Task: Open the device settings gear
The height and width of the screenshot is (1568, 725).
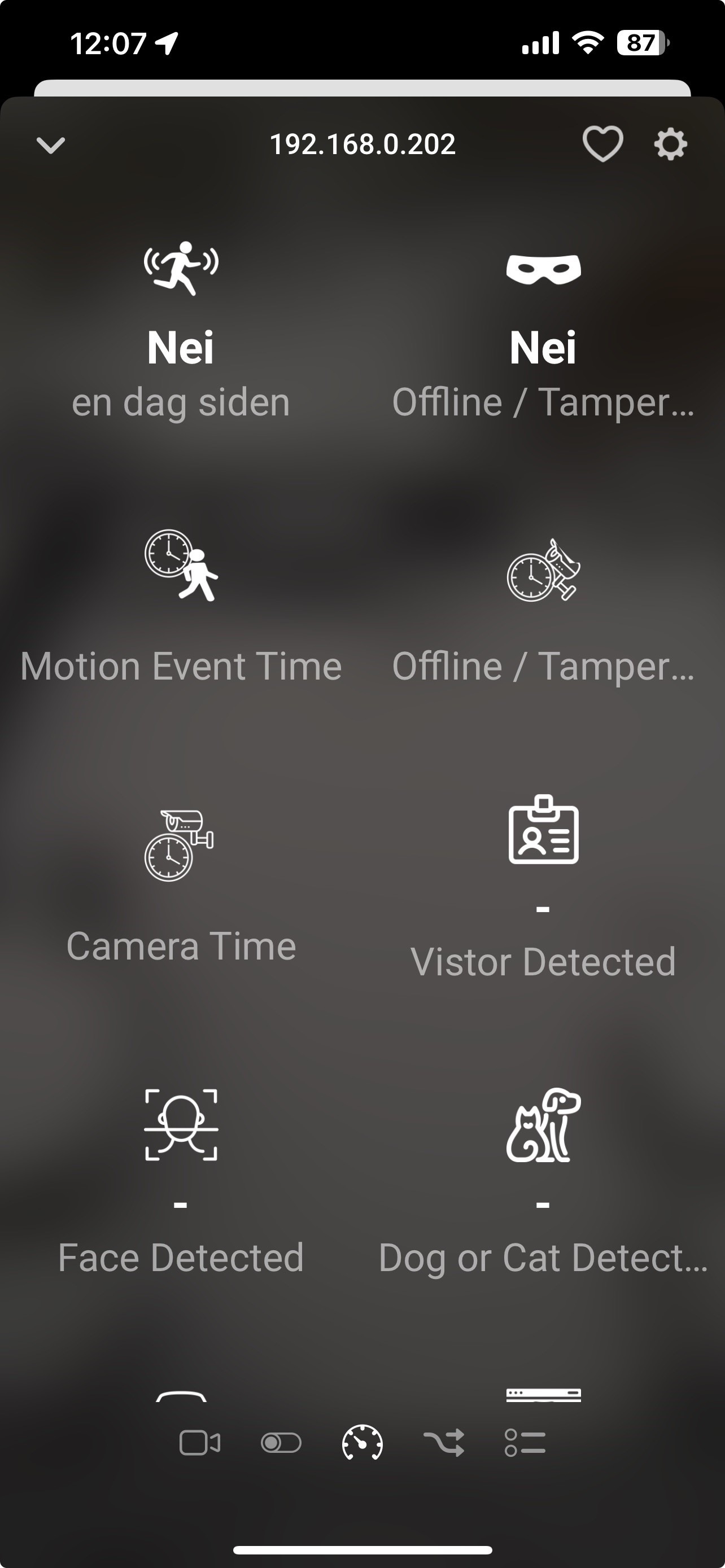Action: (670, 145)
